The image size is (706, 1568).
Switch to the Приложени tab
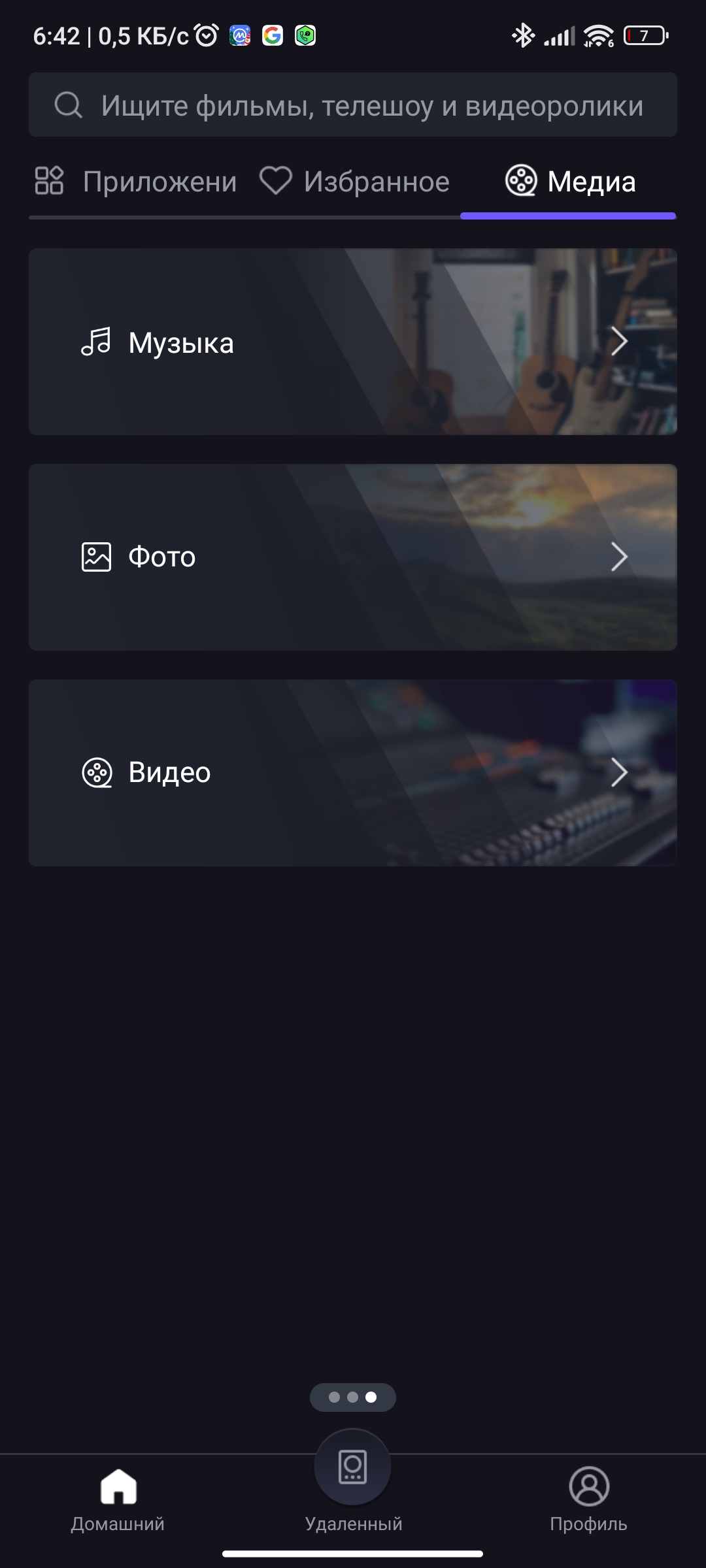click(x=136, y=182)
